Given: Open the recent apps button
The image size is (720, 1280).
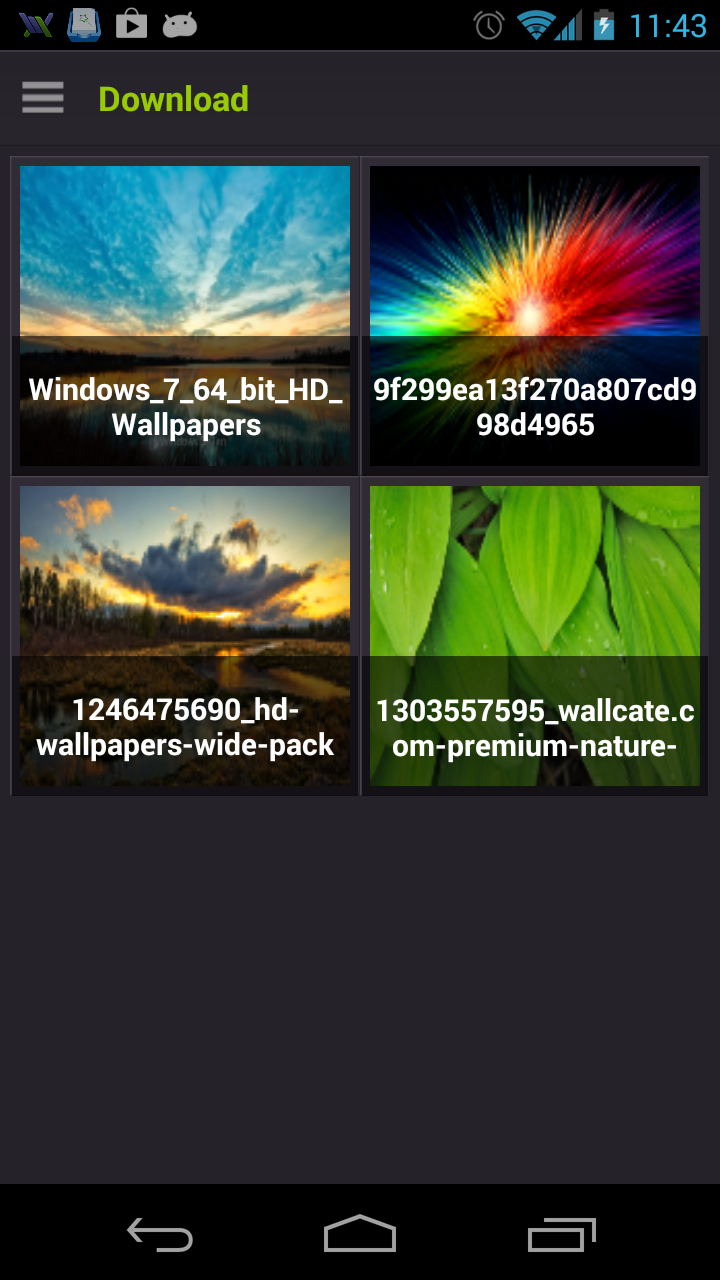Looking at the screenshot, I should coord(561,1235).
